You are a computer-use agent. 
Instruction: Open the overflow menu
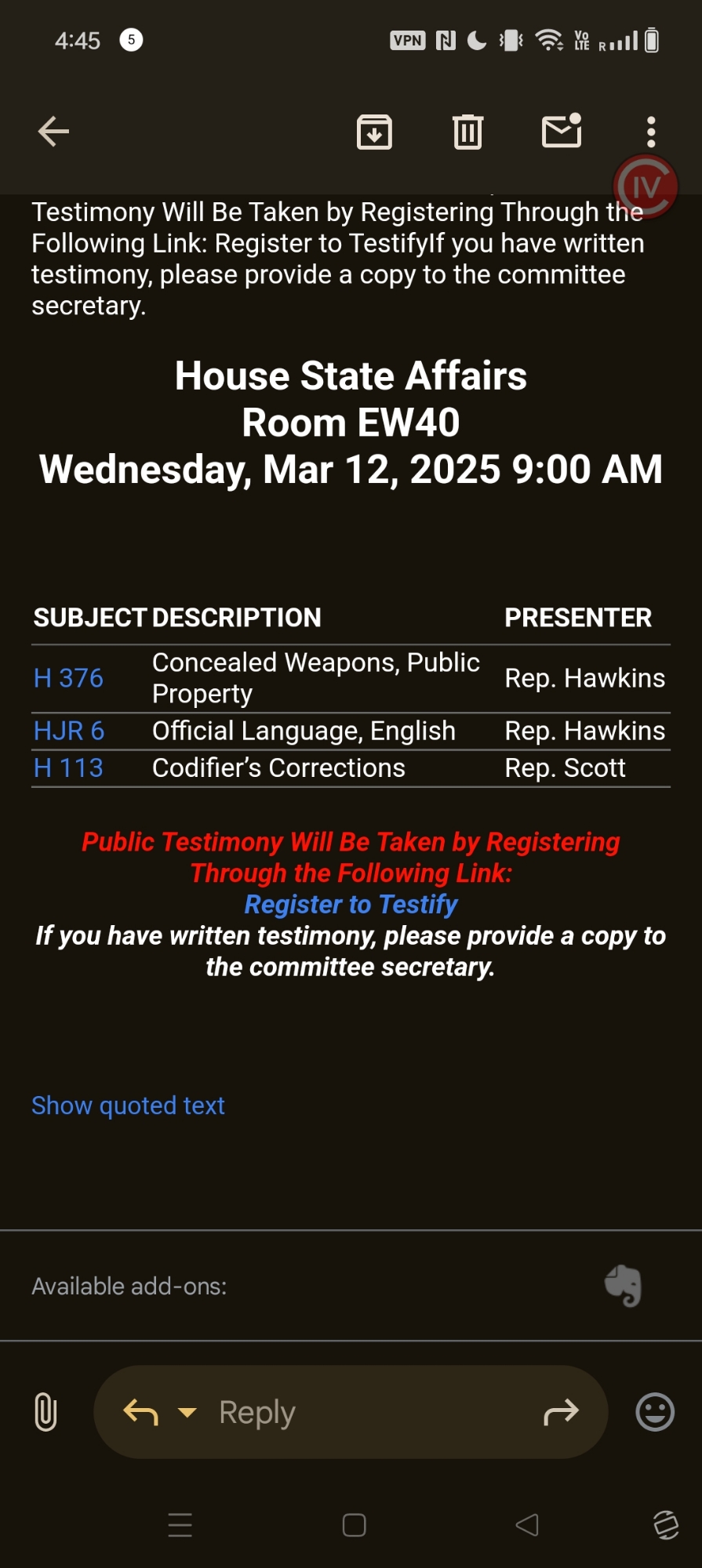coord(650,132)
